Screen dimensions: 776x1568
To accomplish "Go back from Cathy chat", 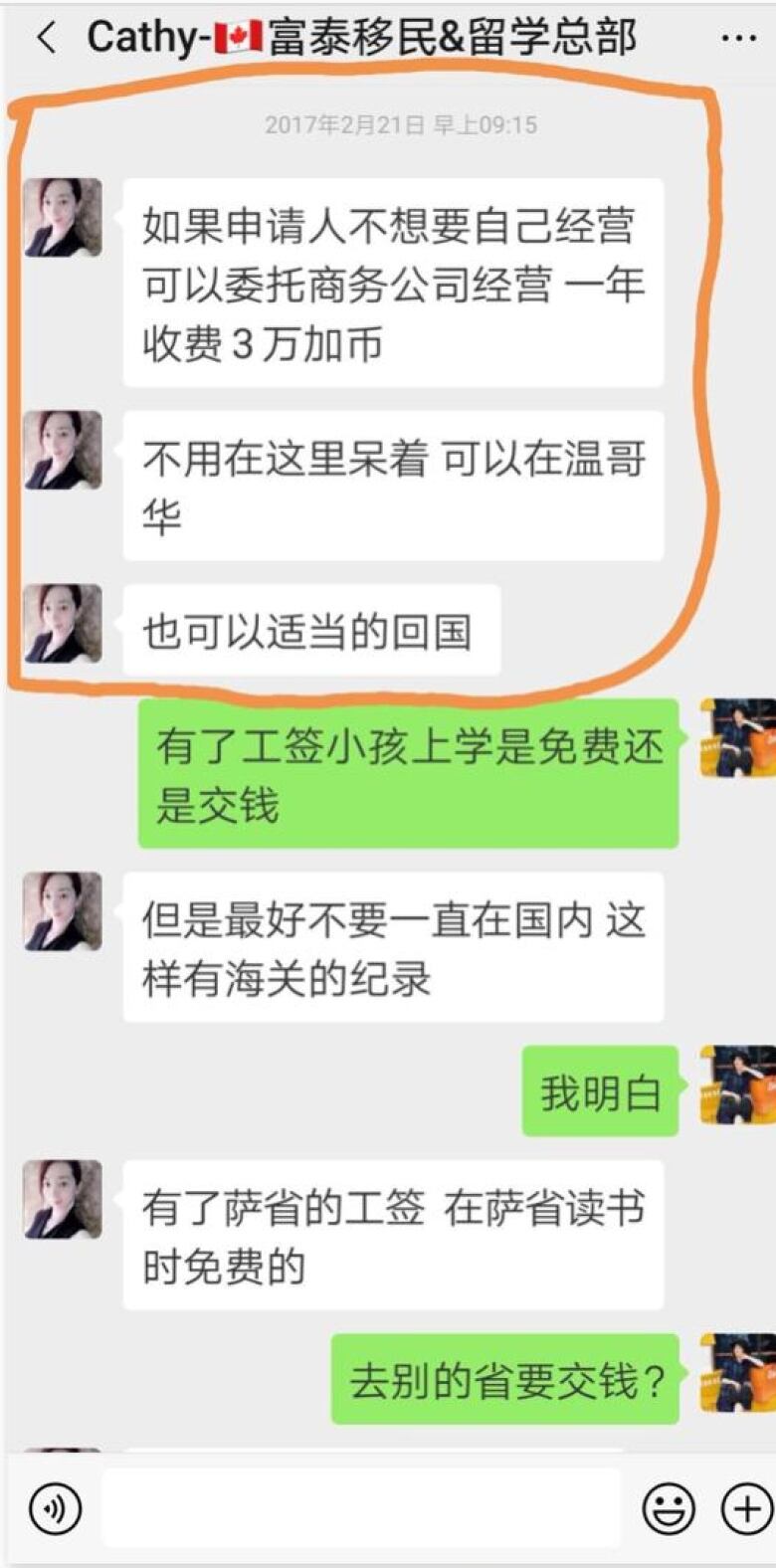I will click(x=46, y=39).
